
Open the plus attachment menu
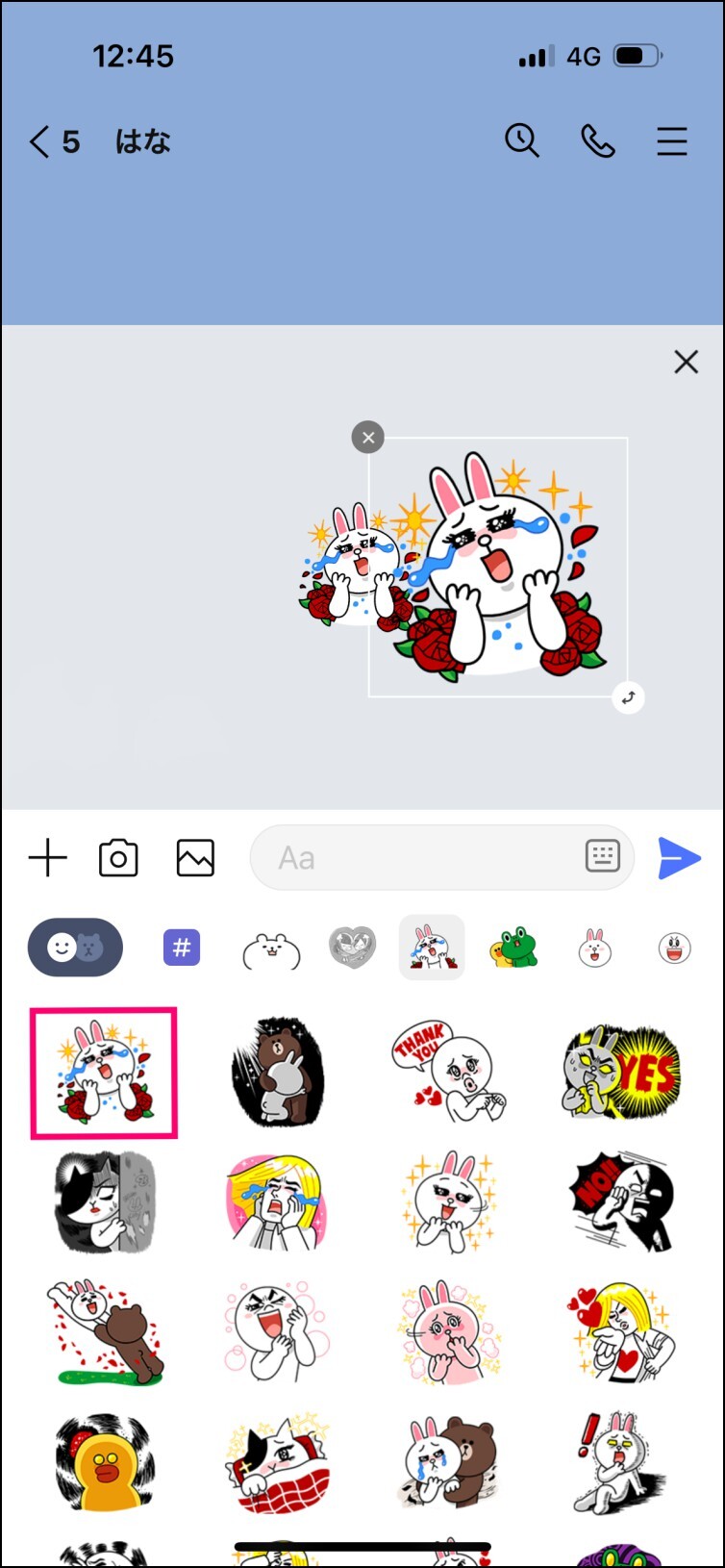coord(47,857)
